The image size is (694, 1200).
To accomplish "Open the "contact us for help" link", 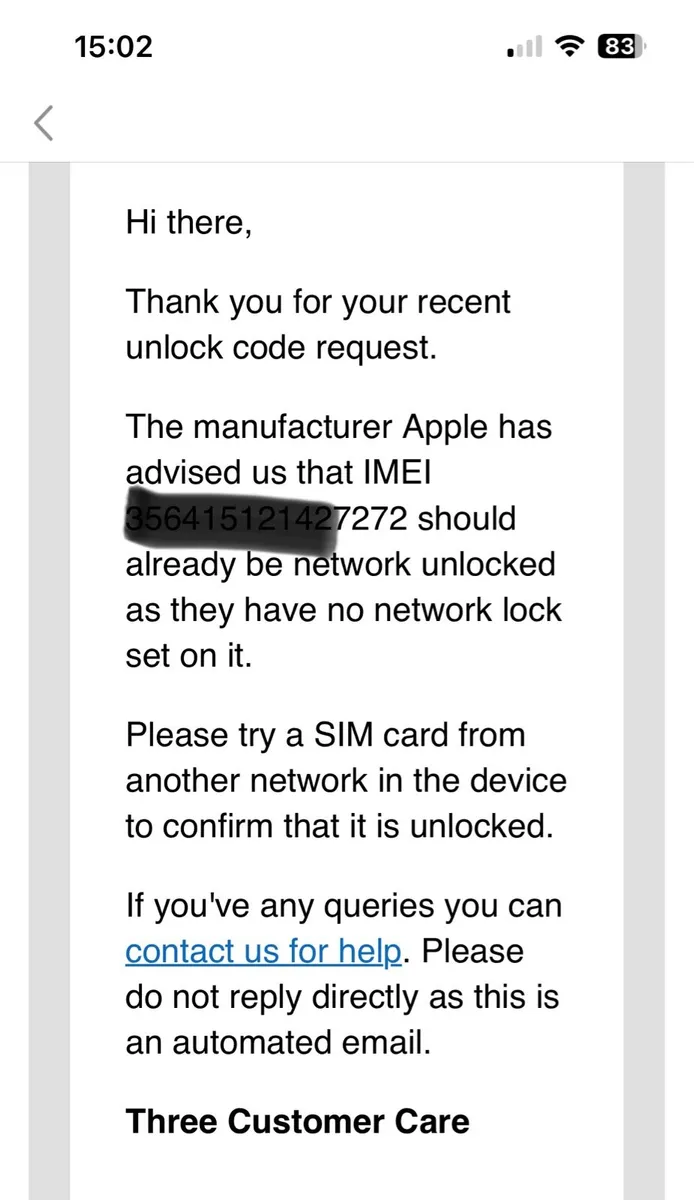I will [263, 951].
